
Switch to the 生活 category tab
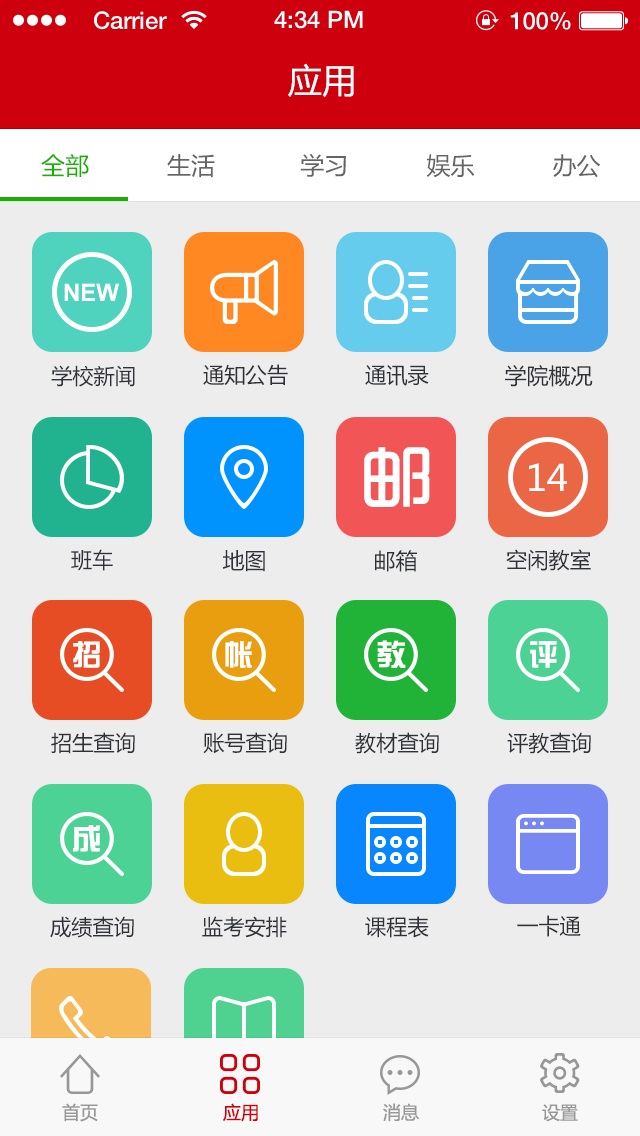[x=191, y=166]
